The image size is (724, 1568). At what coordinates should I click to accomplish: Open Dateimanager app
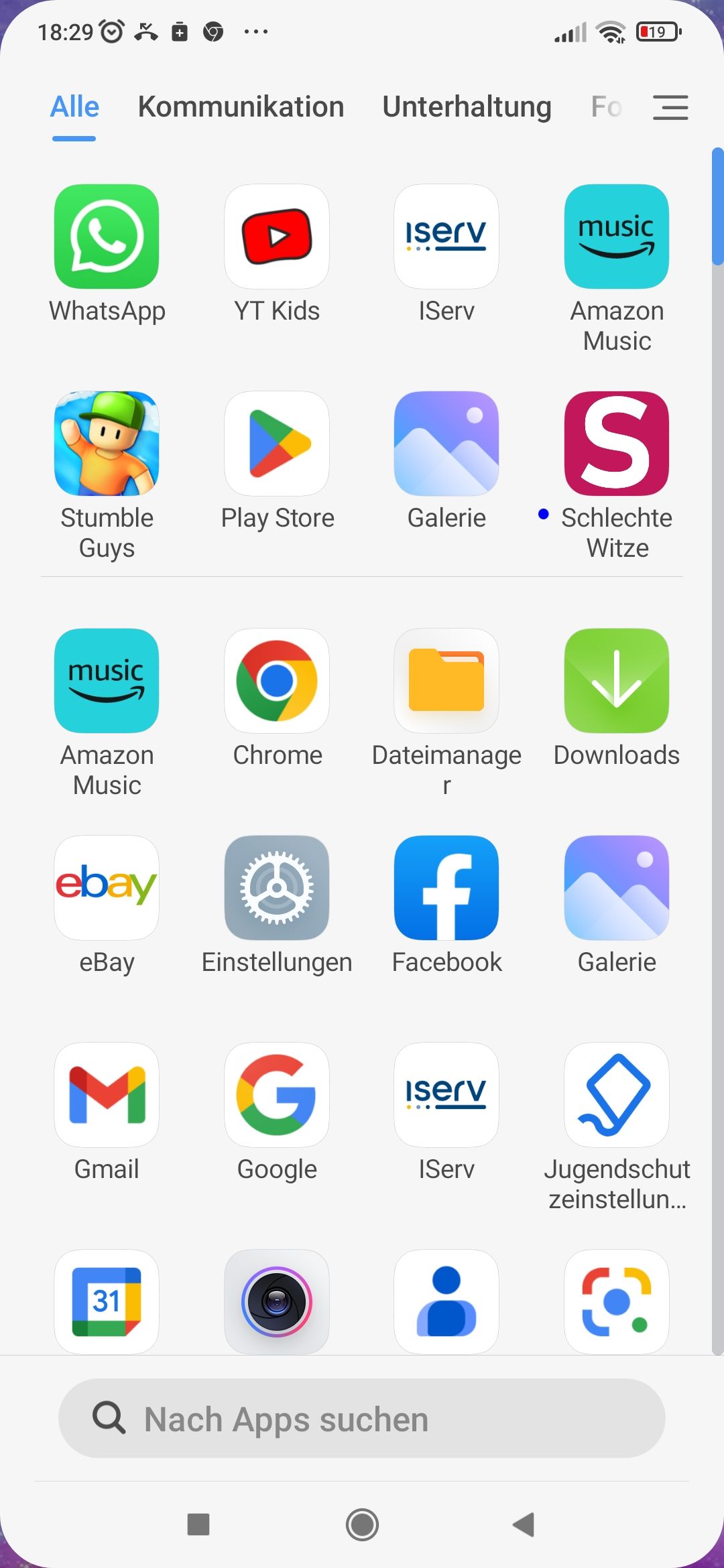pos(446,681)
